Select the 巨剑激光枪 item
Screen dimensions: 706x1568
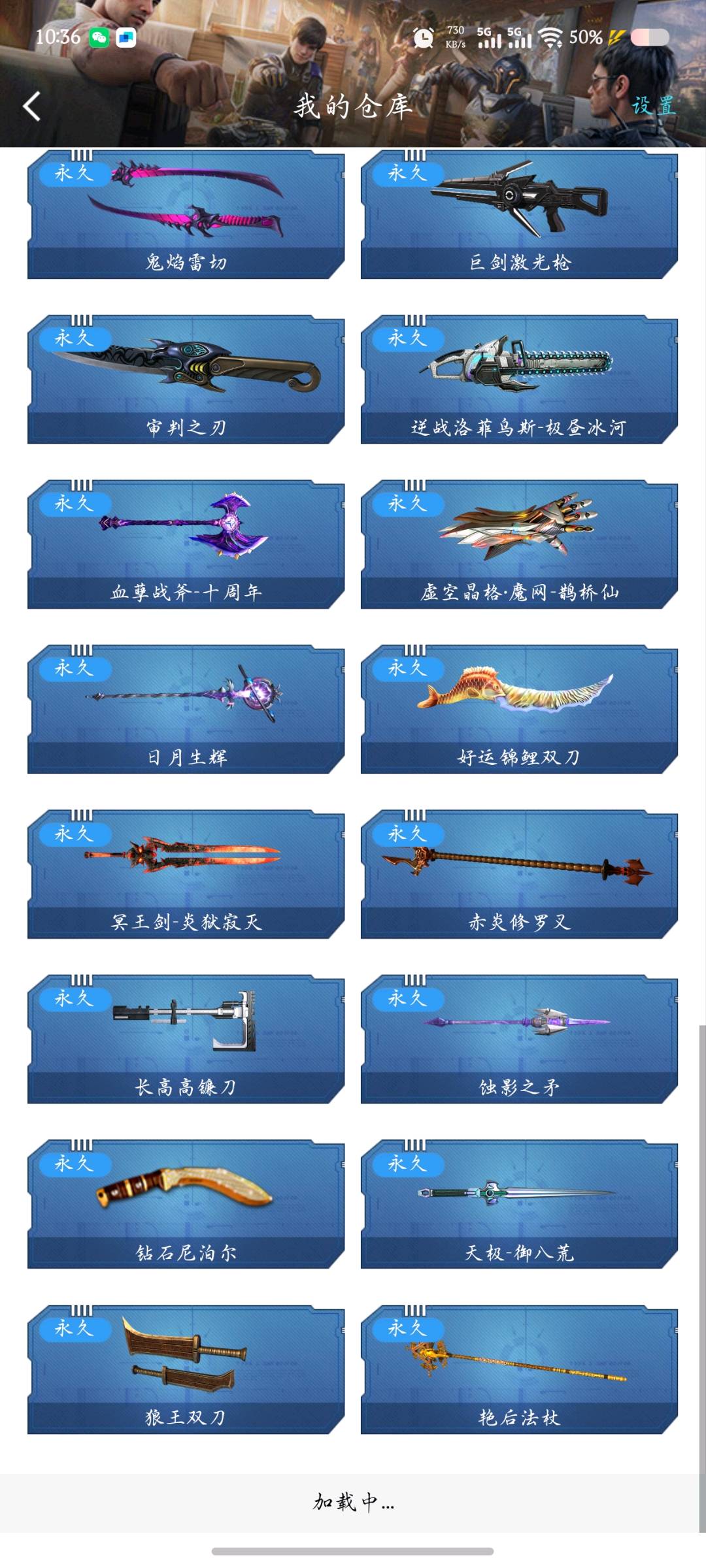coord(519,216)
